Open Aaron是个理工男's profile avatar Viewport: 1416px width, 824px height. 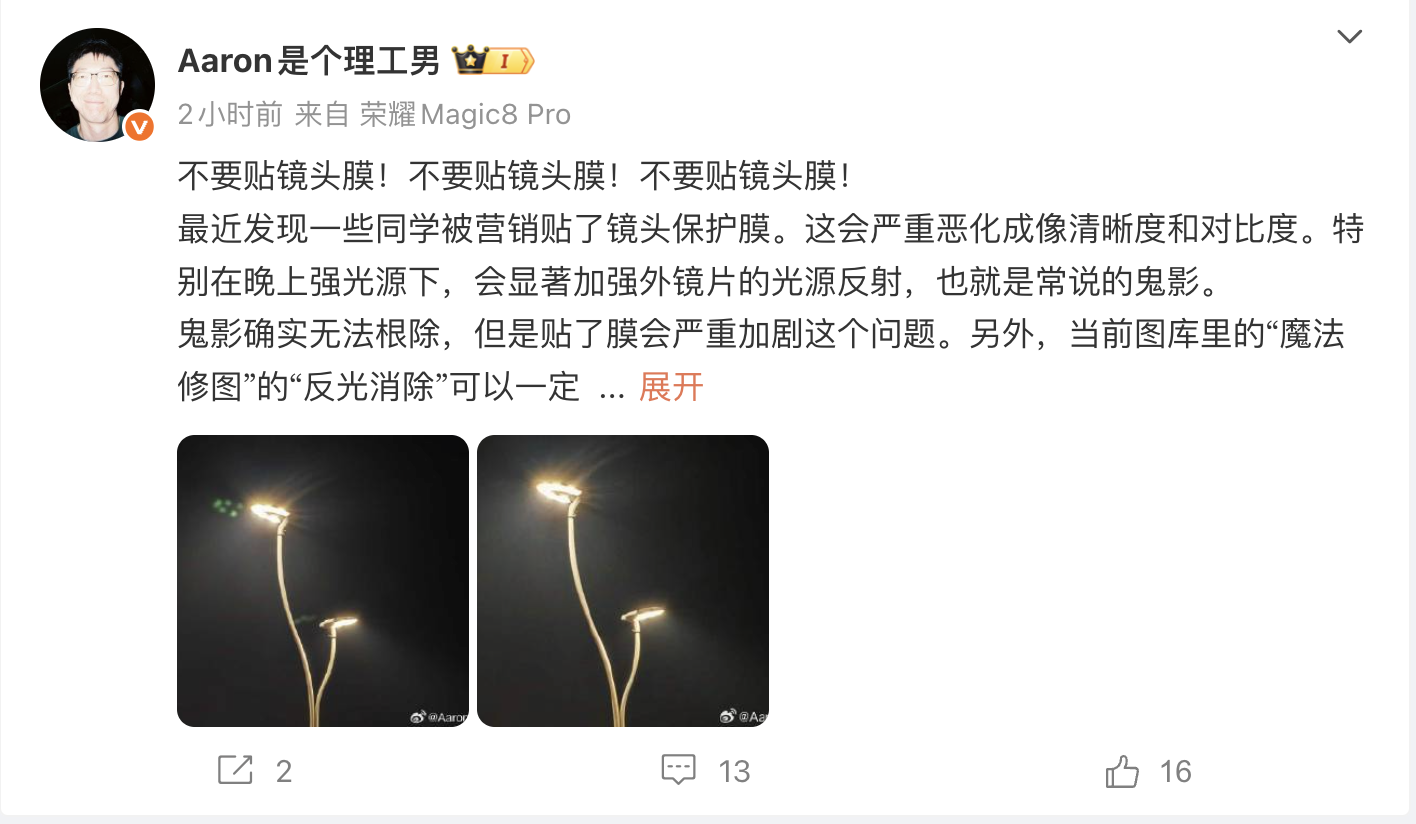point(97,85)
